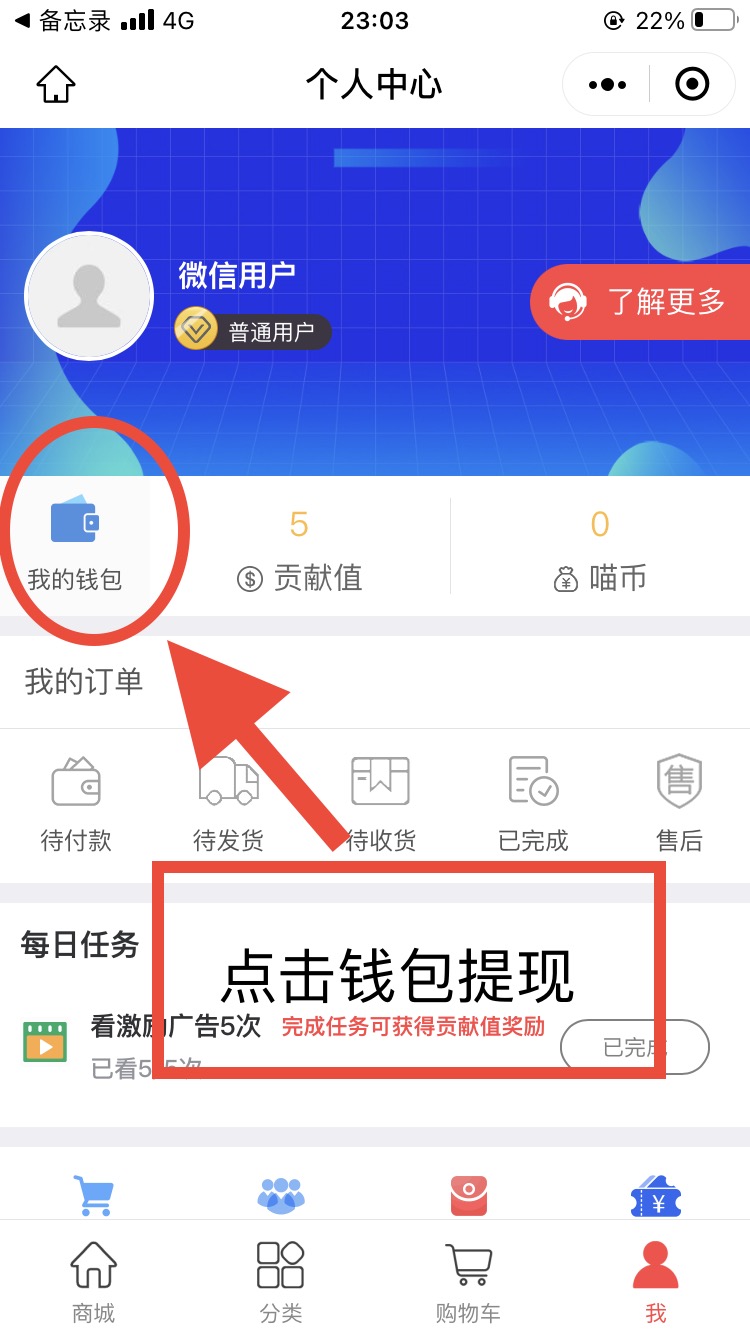Select the 我 tab
Viewport: 750px width, 1334px height.
655,1282
